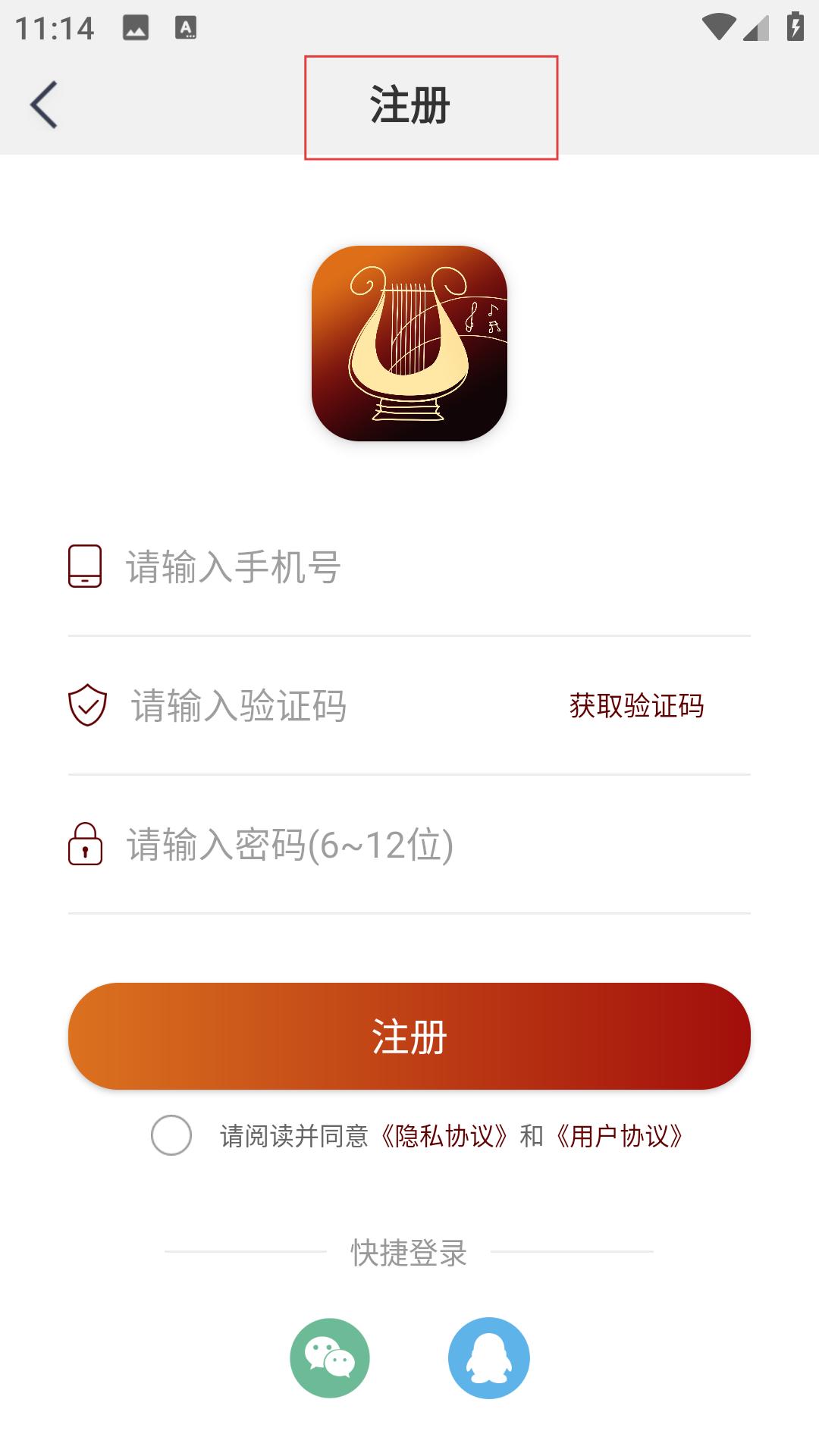The width and height of the screenshot is (819, 1456).
Task: Log in quickly with WeChat icon
Action: [330, 1357]
